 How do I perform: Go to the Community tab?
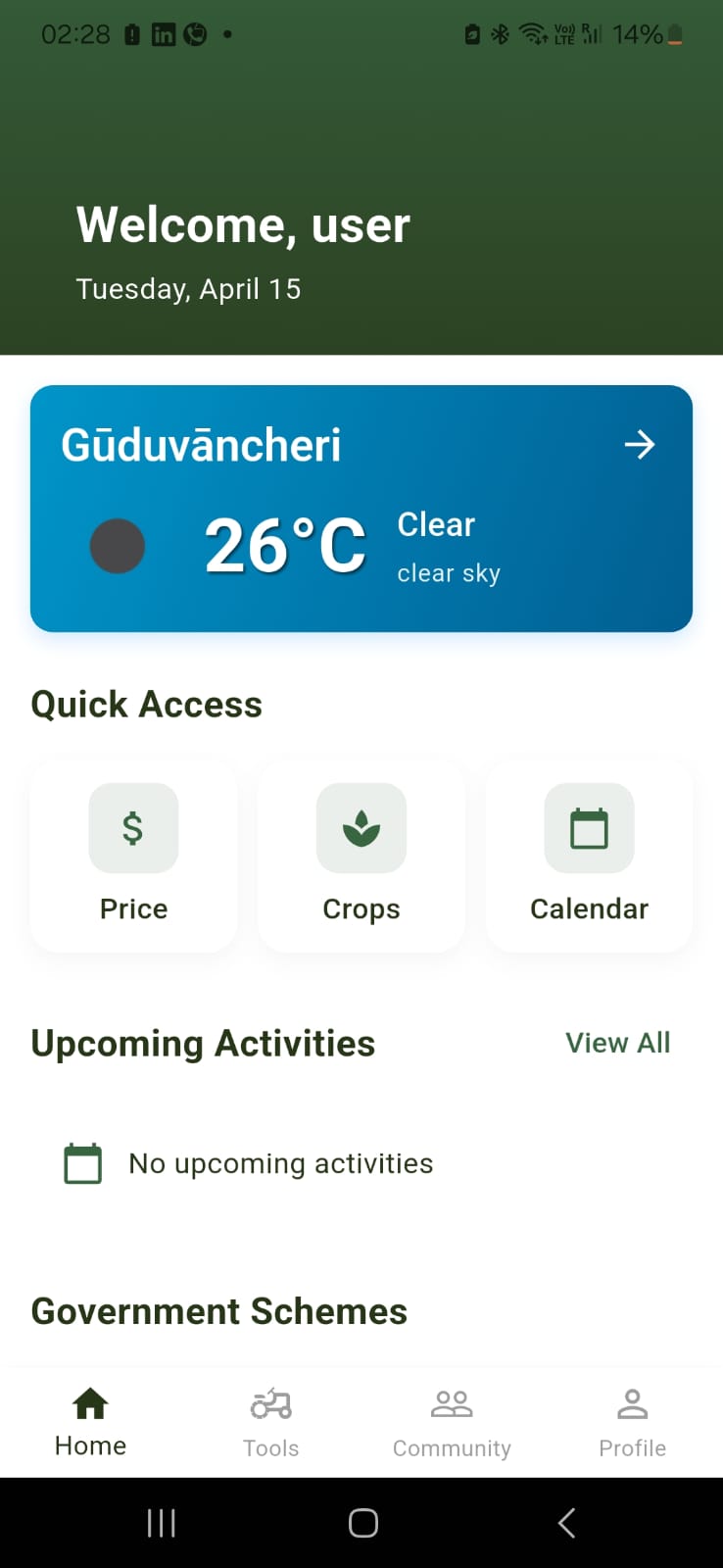(452, 1422)
